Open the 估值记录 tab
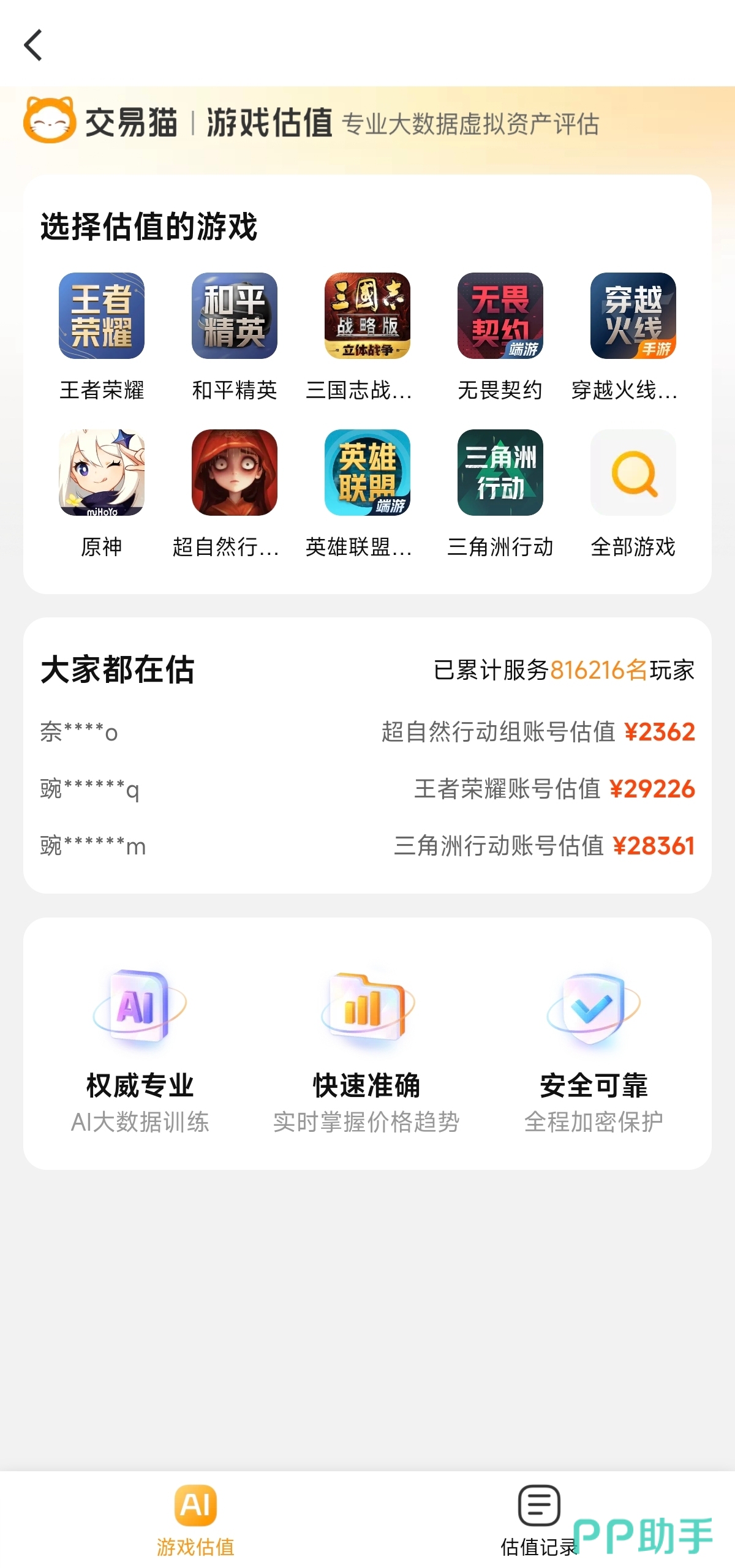Screen dimensions: 735x1568 click(539, 1519)
